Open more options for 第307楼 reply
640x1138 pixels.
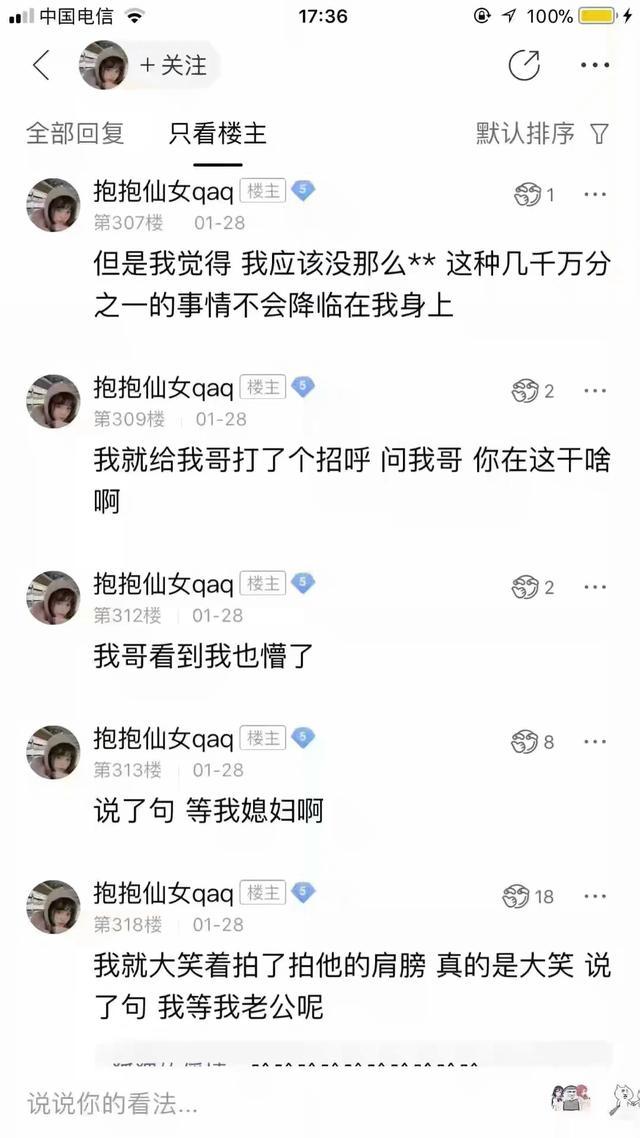595,195
